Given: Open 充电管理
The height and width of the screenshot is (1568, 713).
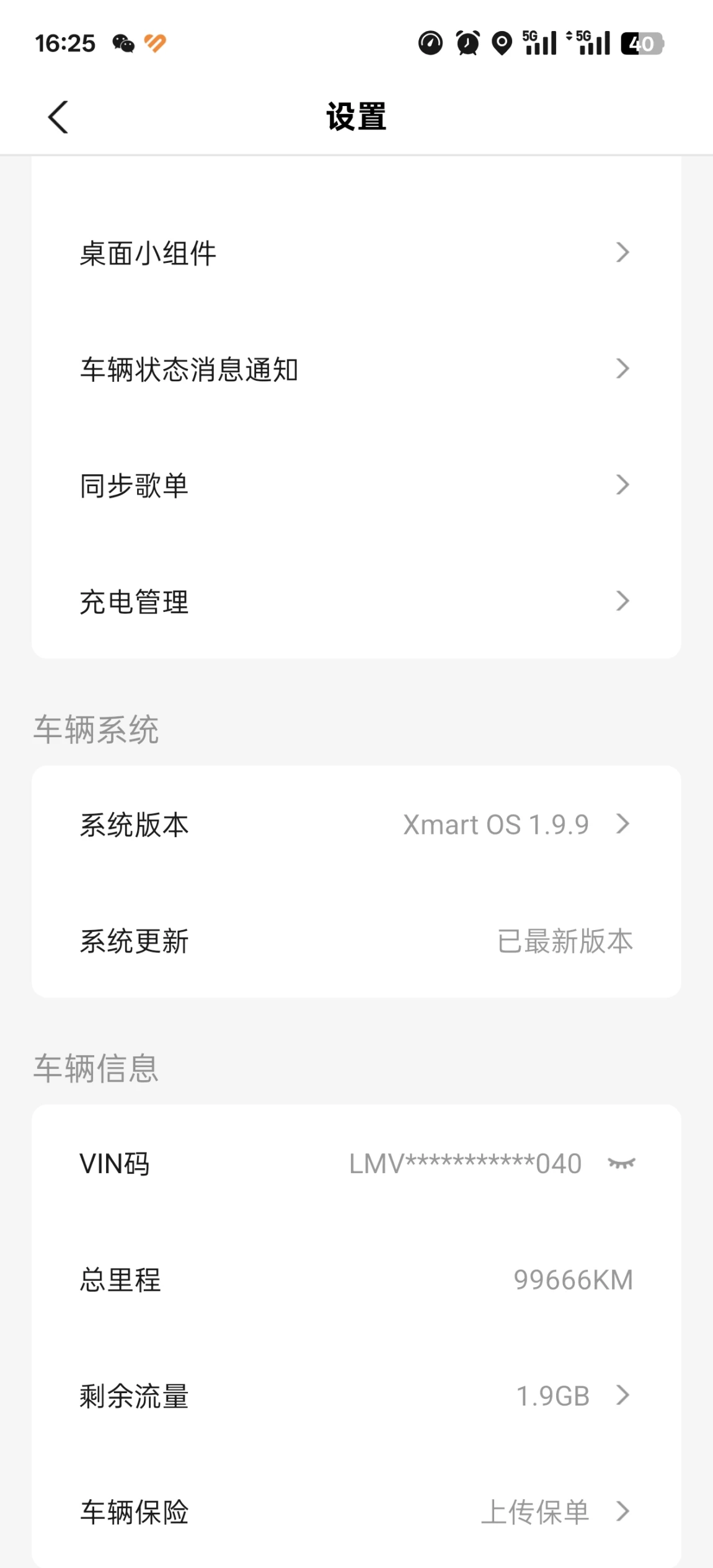Looking at the screenshot, I should pos(356,601).
